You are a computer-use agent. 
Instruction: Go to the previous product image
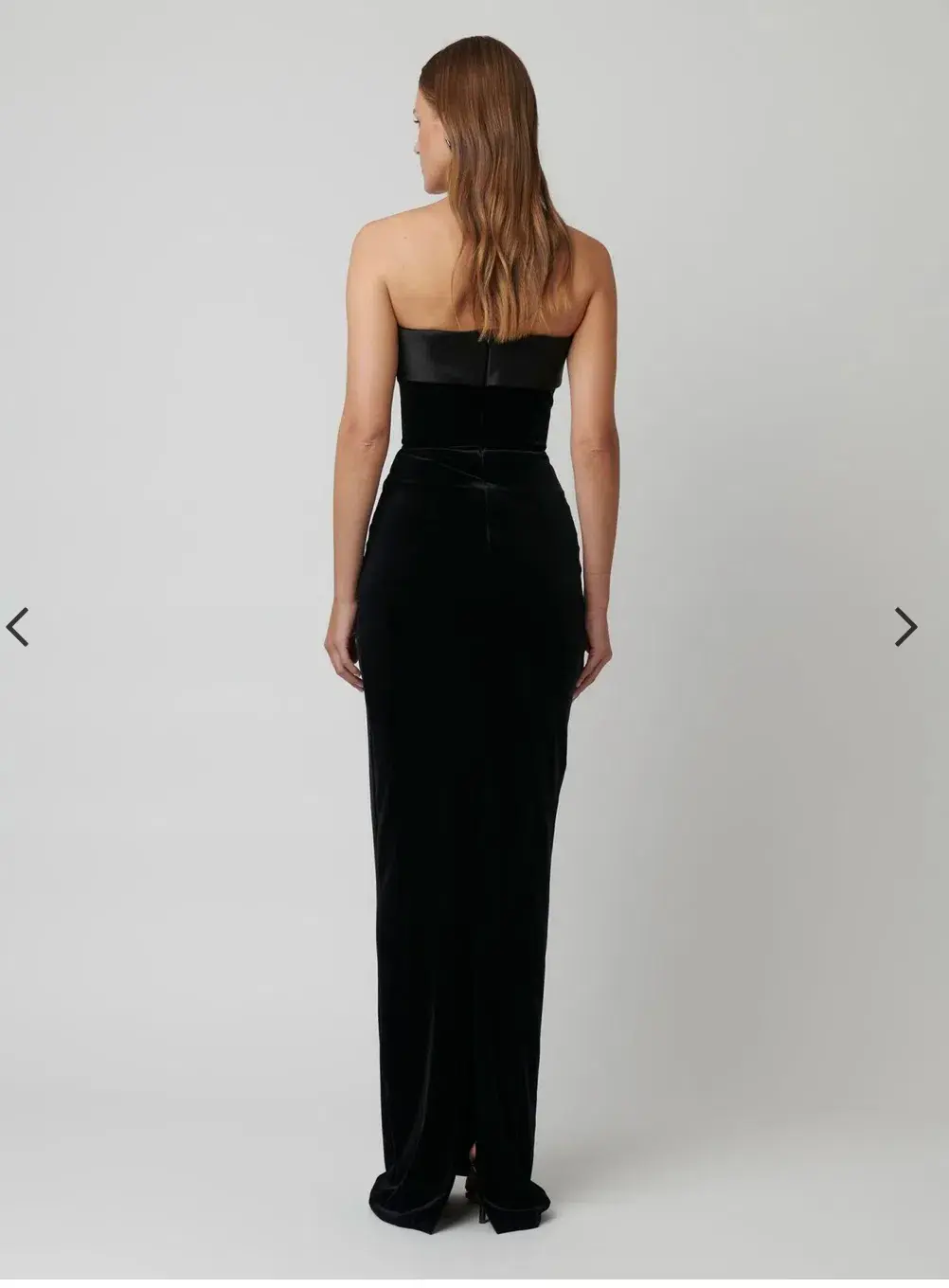[x=18, y=627]
